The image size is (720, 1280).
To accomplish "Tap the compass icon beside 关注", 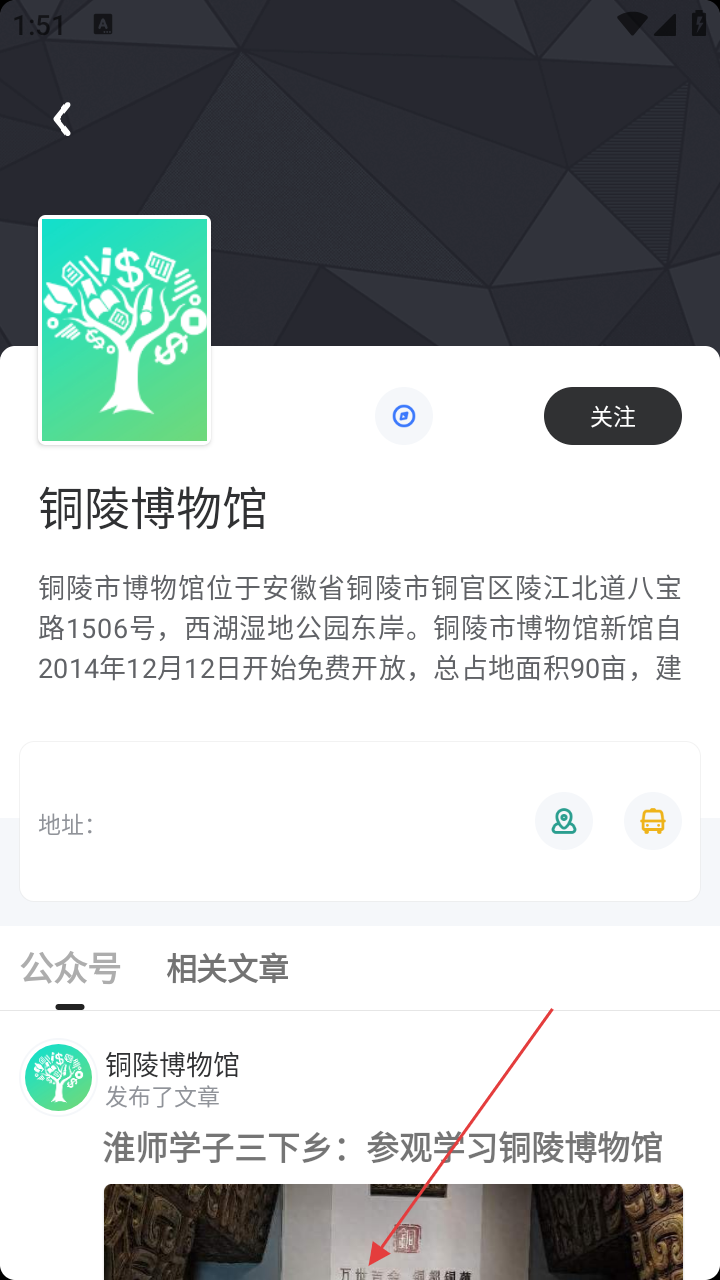I will click(x=404, y=416).
